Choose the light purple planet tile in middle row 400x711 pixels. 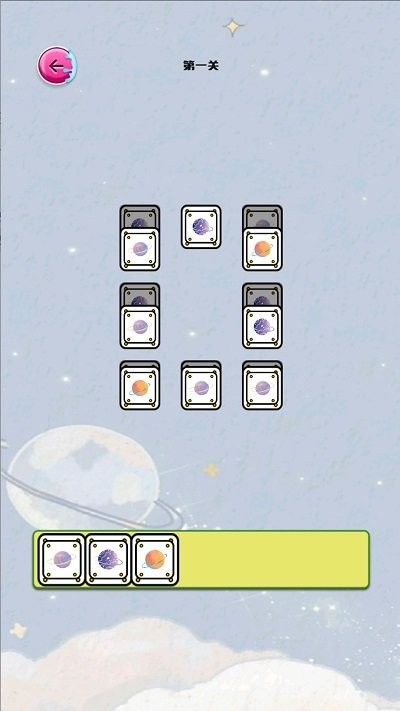click(x=140, y=327)
